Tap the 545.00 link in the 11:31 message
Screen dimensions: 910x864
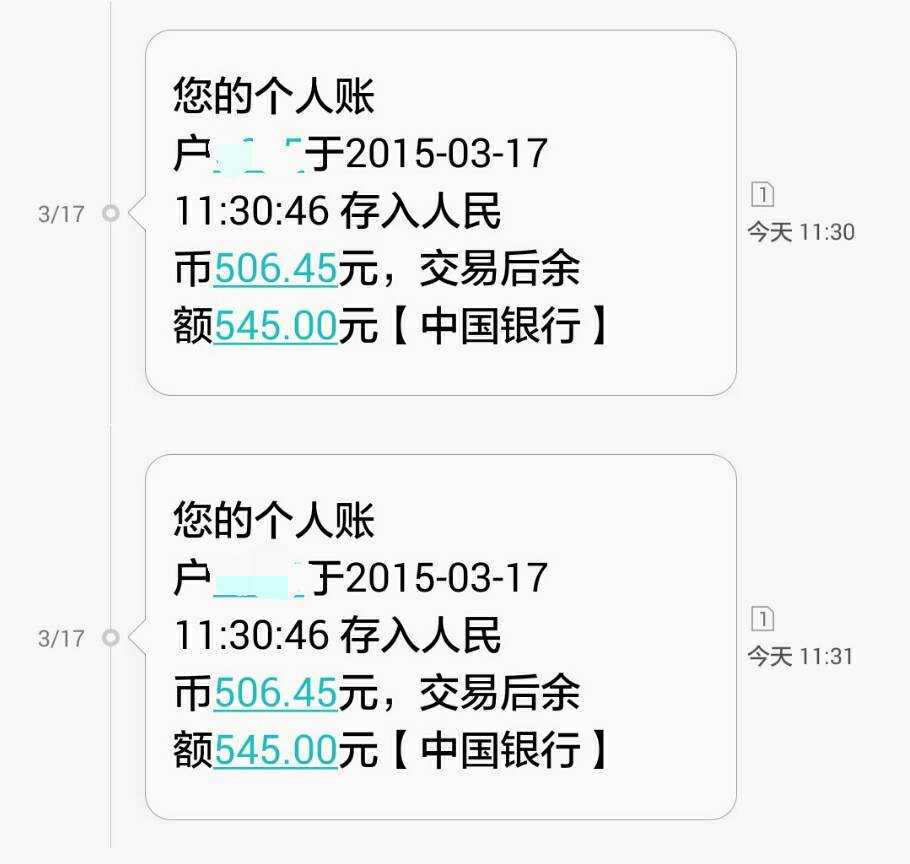(275, 750)
